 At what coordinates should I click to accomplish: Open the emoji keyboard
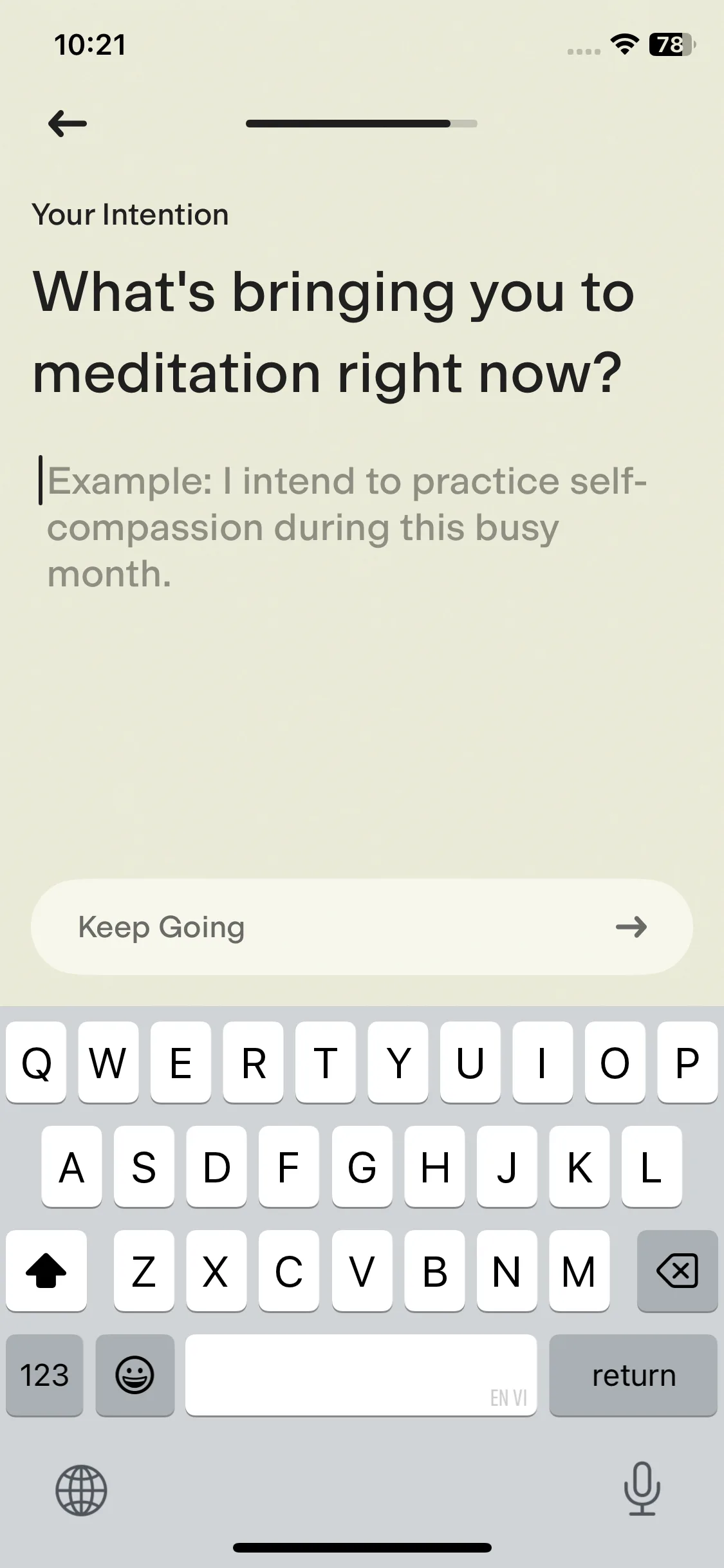pyautogui.click(x=135, y=1375)
